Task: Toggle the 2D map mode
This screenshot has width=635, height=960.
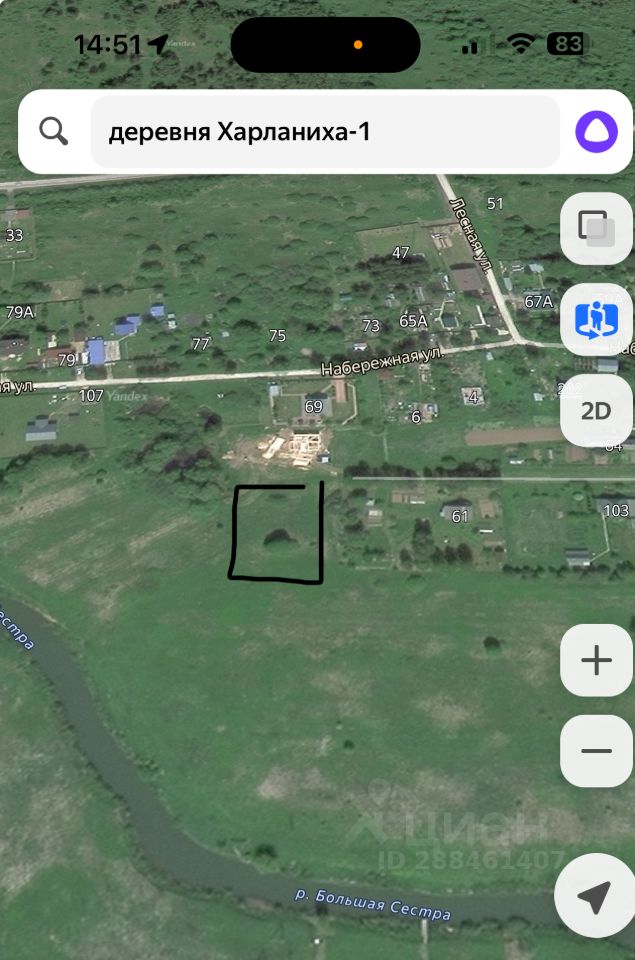Action: tap(596, 410)
